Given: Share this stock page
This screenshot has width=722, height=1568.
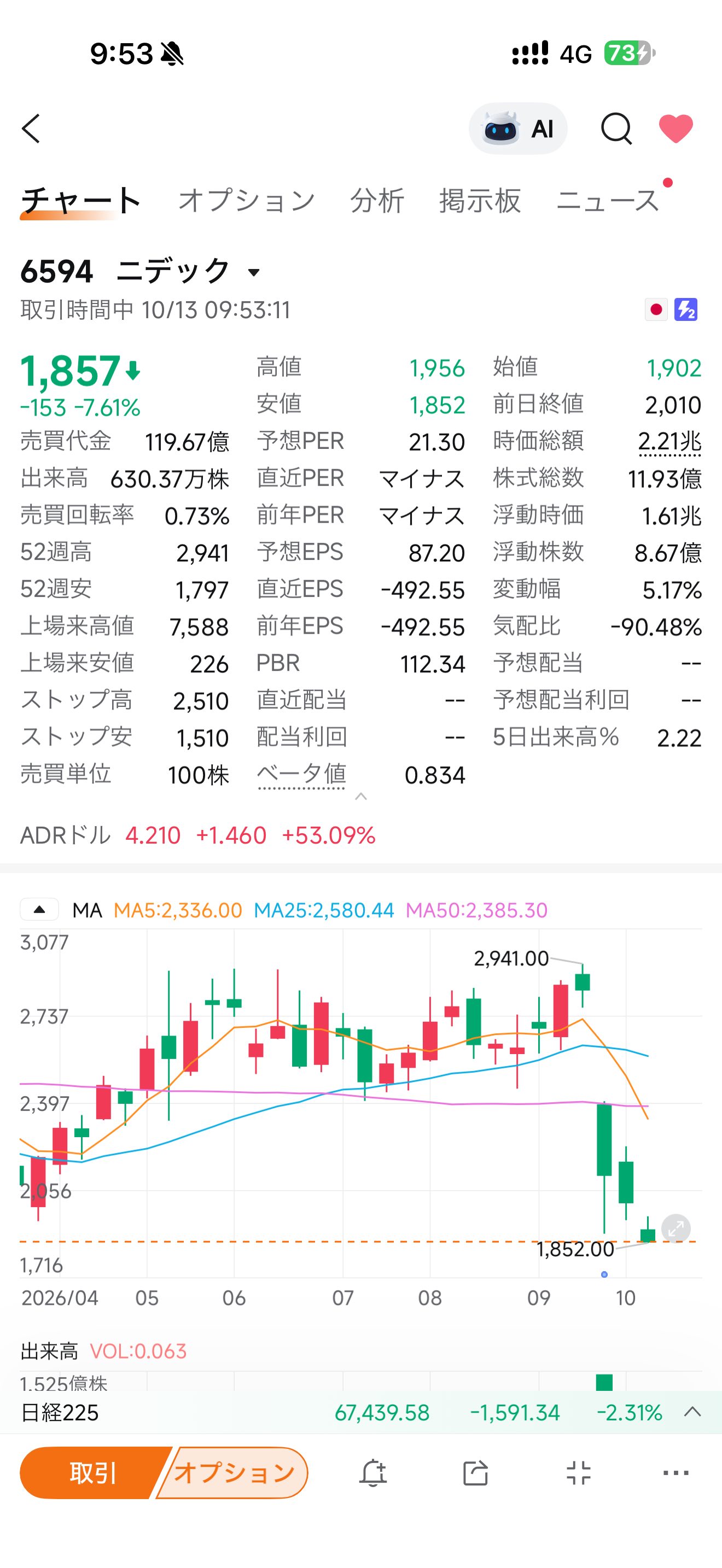Looking at the screenshot, I should coord(475,1473).
